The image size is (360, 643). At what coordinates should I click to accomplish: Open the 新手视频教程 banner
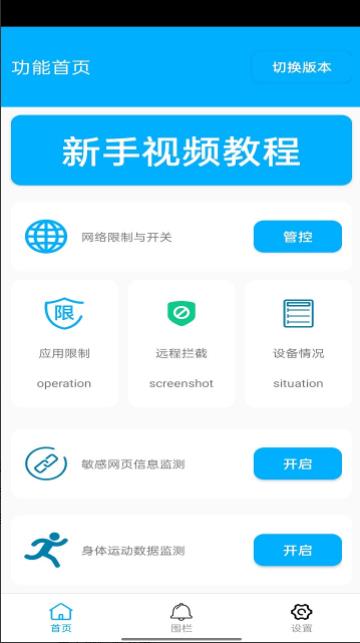[181, 150]
